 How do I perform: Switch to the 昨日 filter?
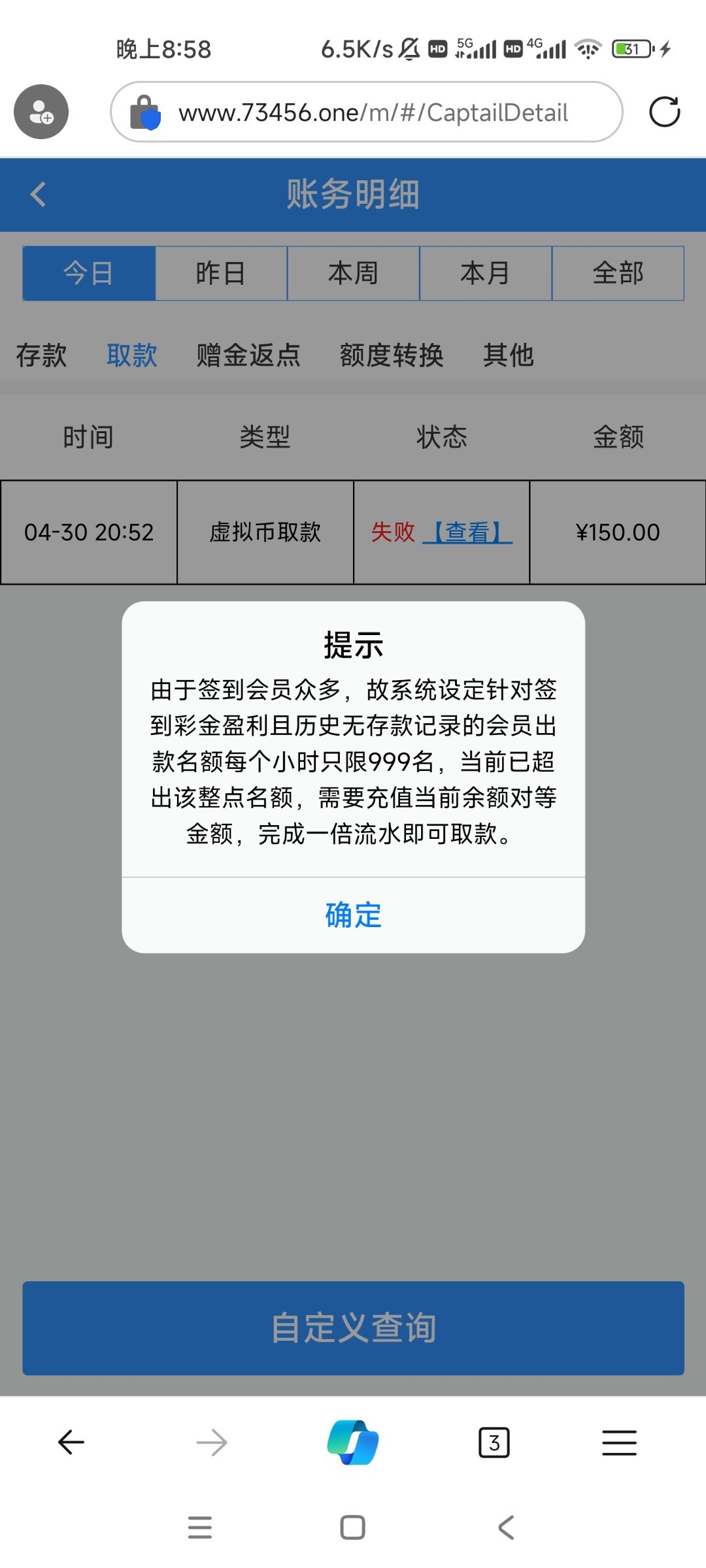tap(221, 273)
